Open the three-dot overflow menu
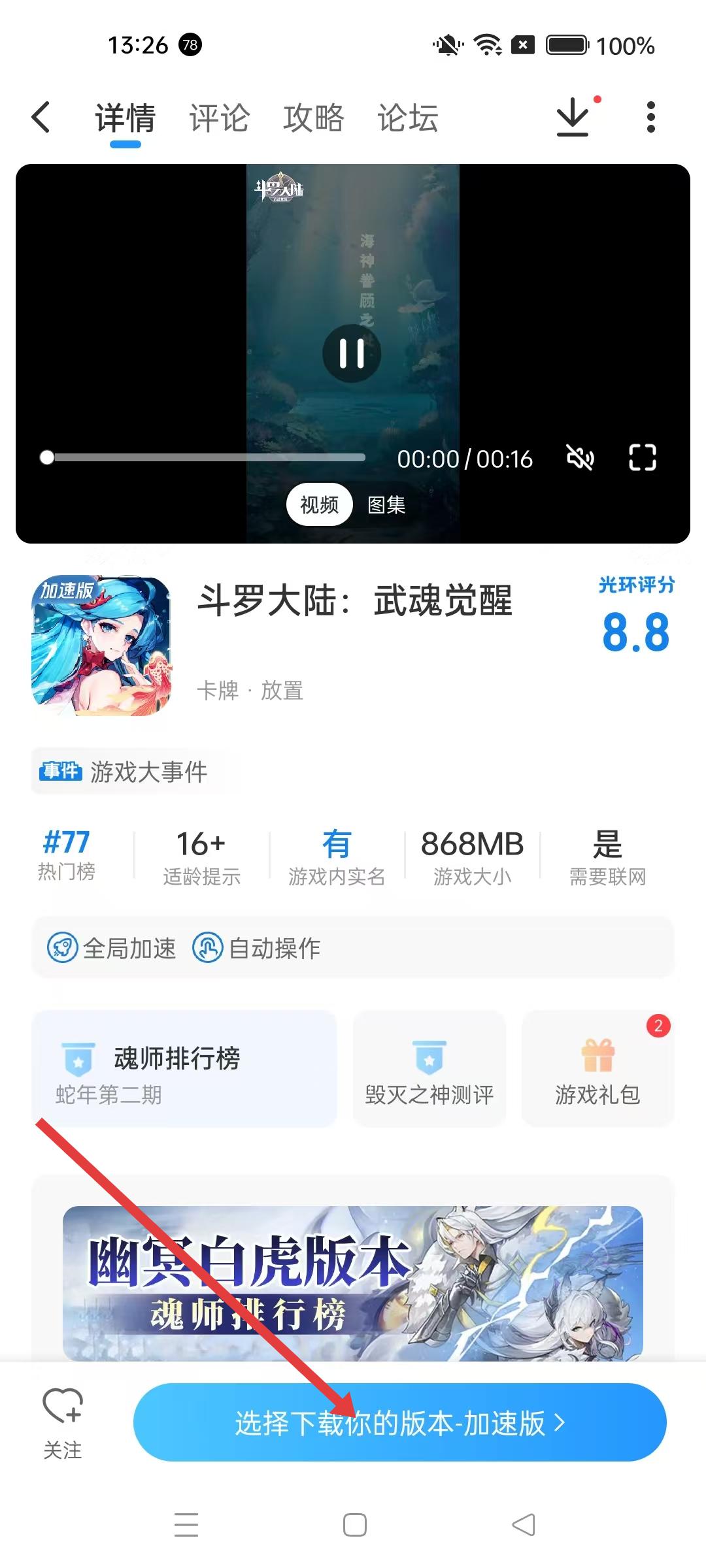Screen dimensions: 706x1568 [650, 118]
